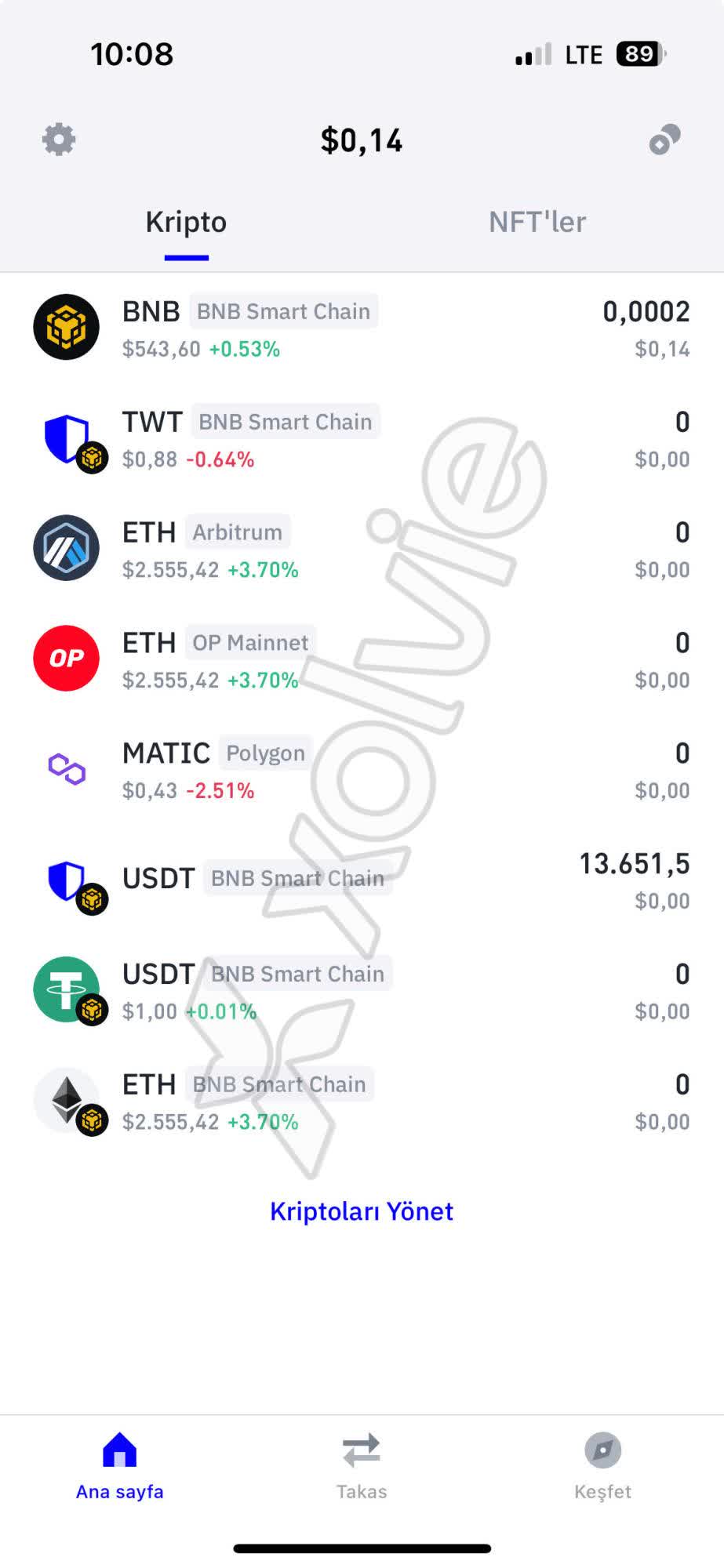This screenshot has width=724, height=1568.
Task: Tap the USDT row showing 13.651,5
Action: (x=362, y=879)
